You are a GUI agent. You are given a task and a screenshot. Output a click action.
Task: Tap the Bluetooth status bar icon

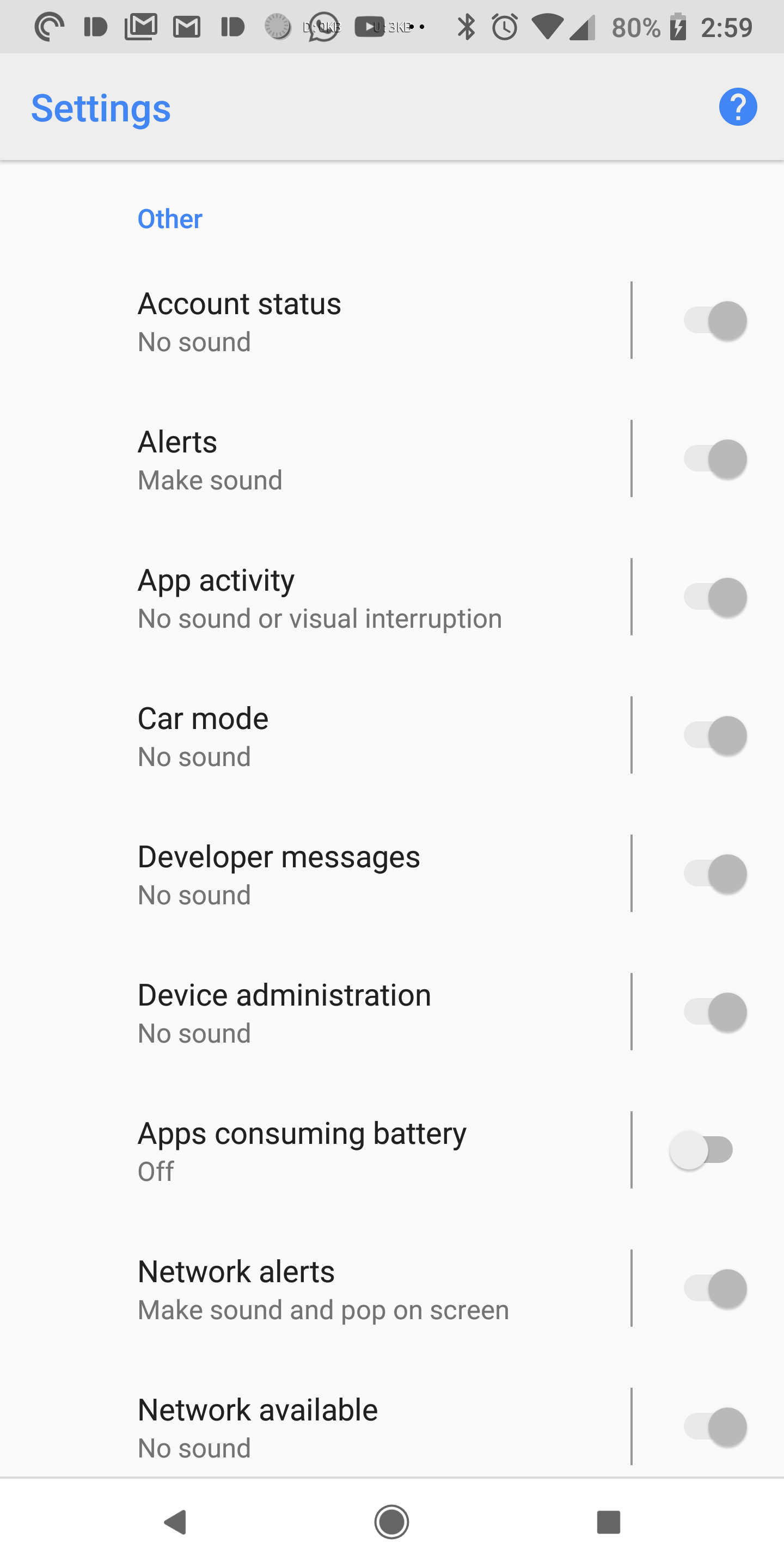[467, 26]
